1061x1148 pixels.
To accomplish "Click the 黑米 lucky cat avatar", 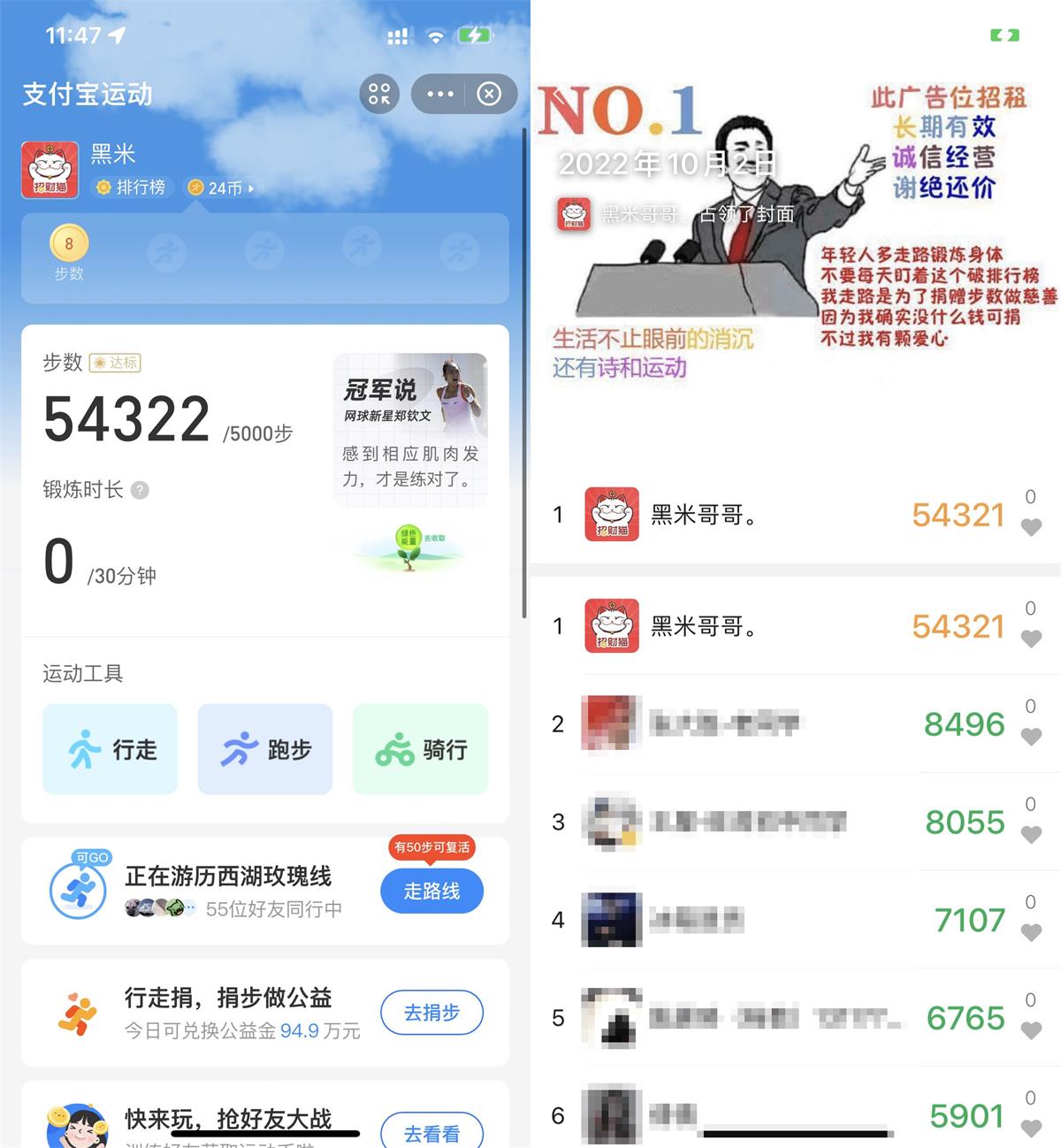I will [x=50, y=170].
